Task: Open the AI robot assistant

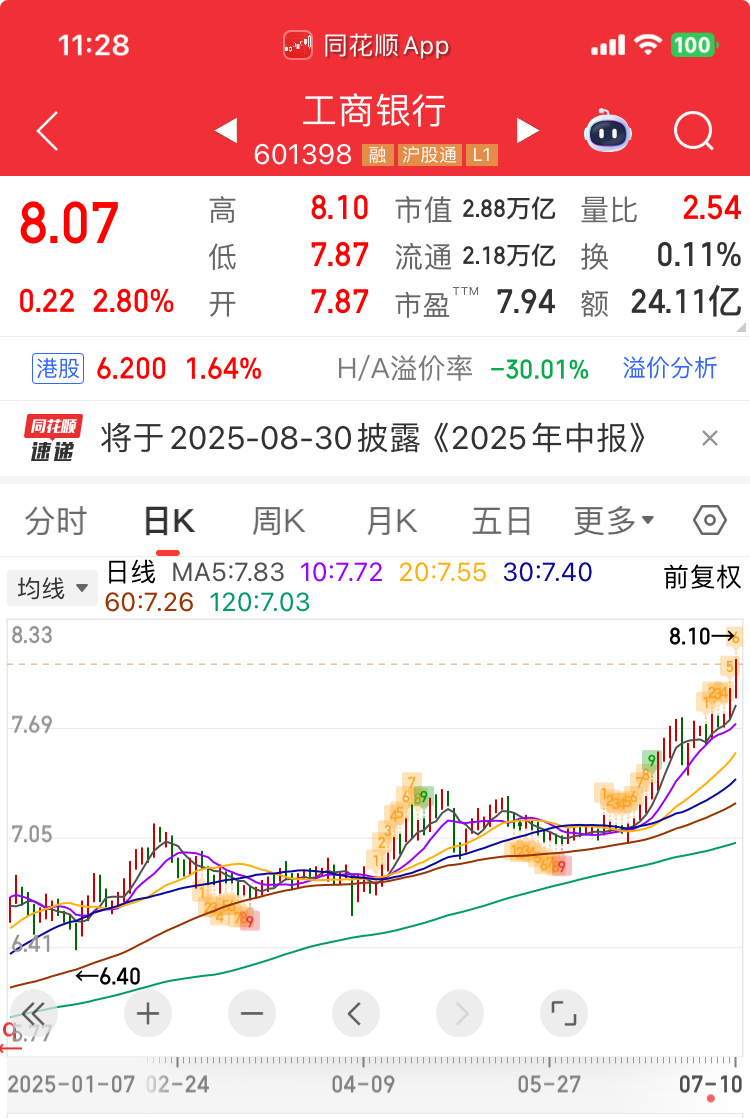Action: click(608, 130)
